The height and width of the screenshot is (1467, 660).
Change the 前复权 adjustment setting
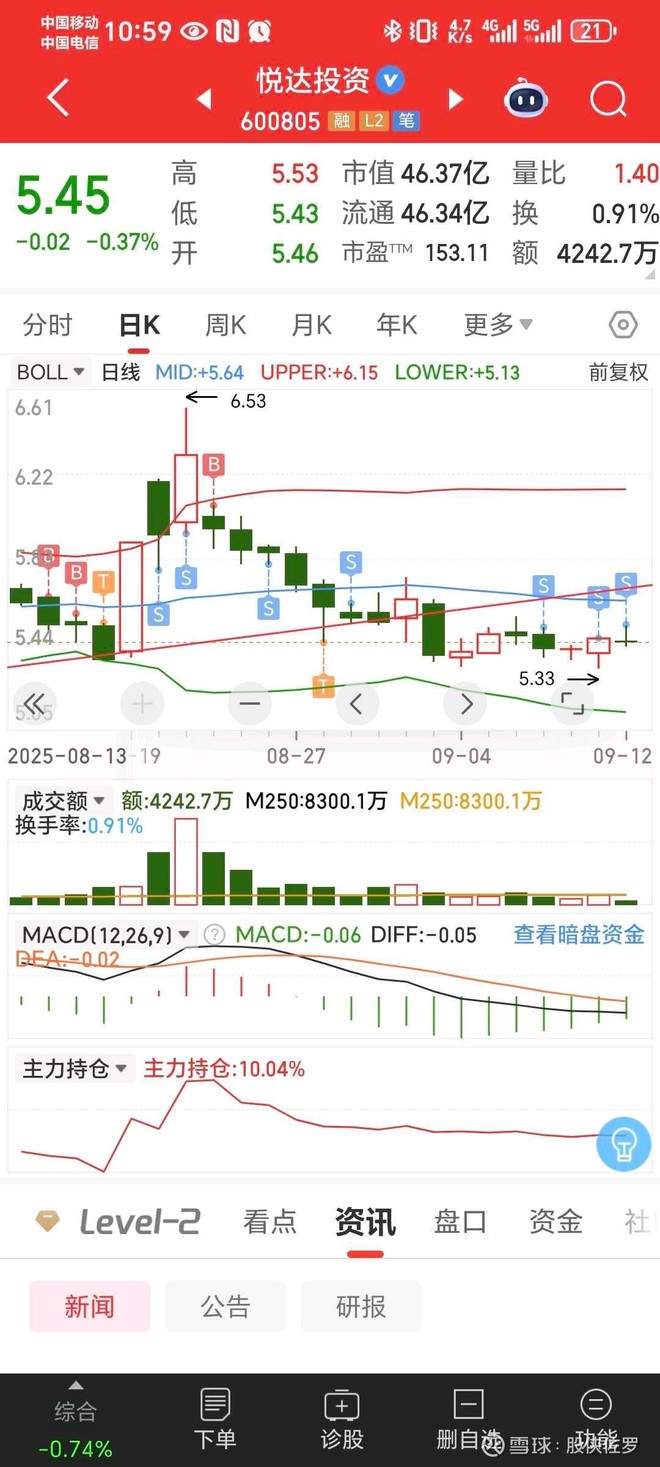click(x=618, y=372)
